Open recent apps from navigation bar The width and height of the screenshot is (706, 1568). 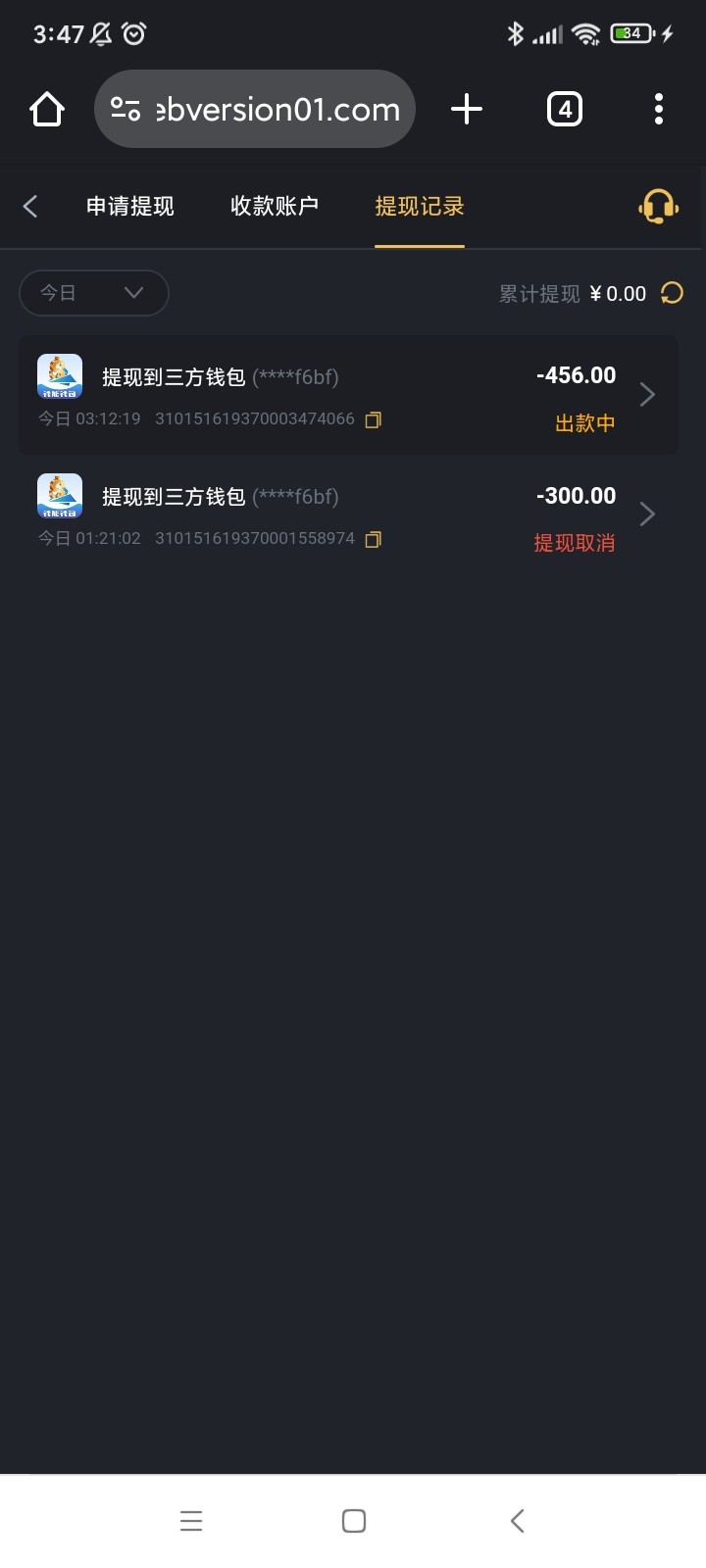(x=191, y=1520)
